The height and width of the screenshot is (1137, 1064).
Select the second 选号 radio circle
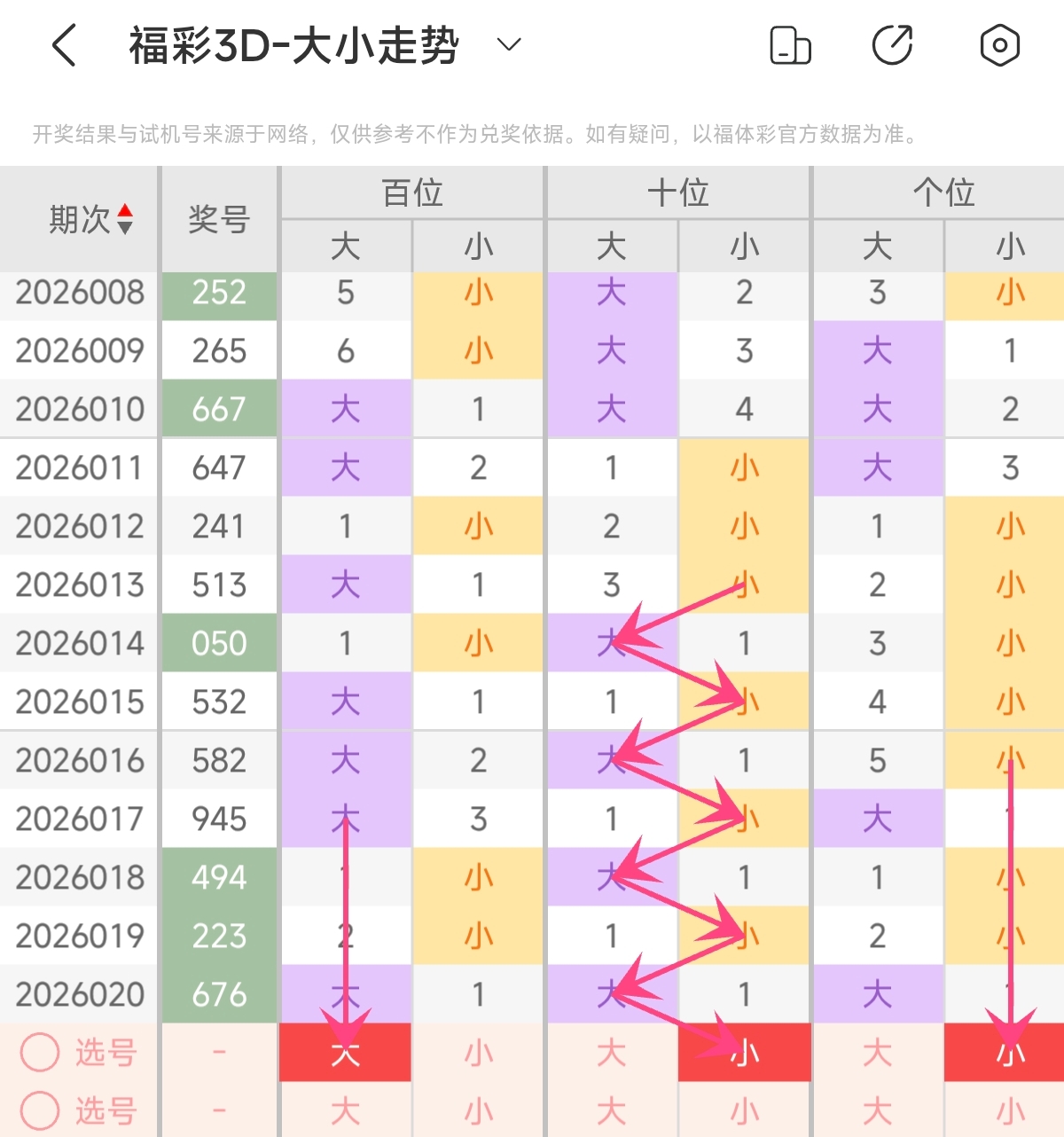pyautogui.click(x=40, y=1110)
